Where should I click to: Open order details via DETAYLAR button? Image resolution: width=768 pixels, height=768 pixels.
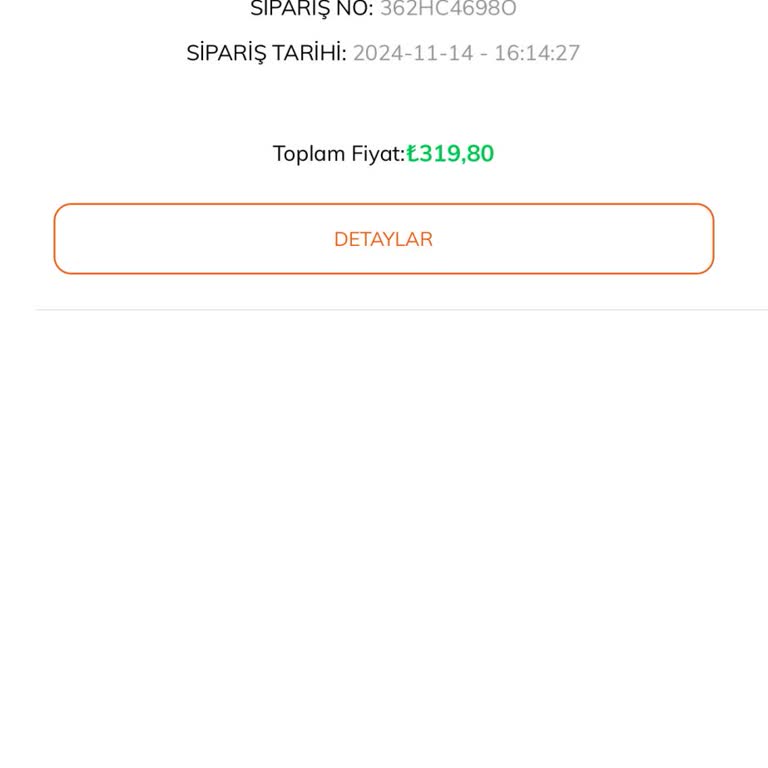pos(383,239)
